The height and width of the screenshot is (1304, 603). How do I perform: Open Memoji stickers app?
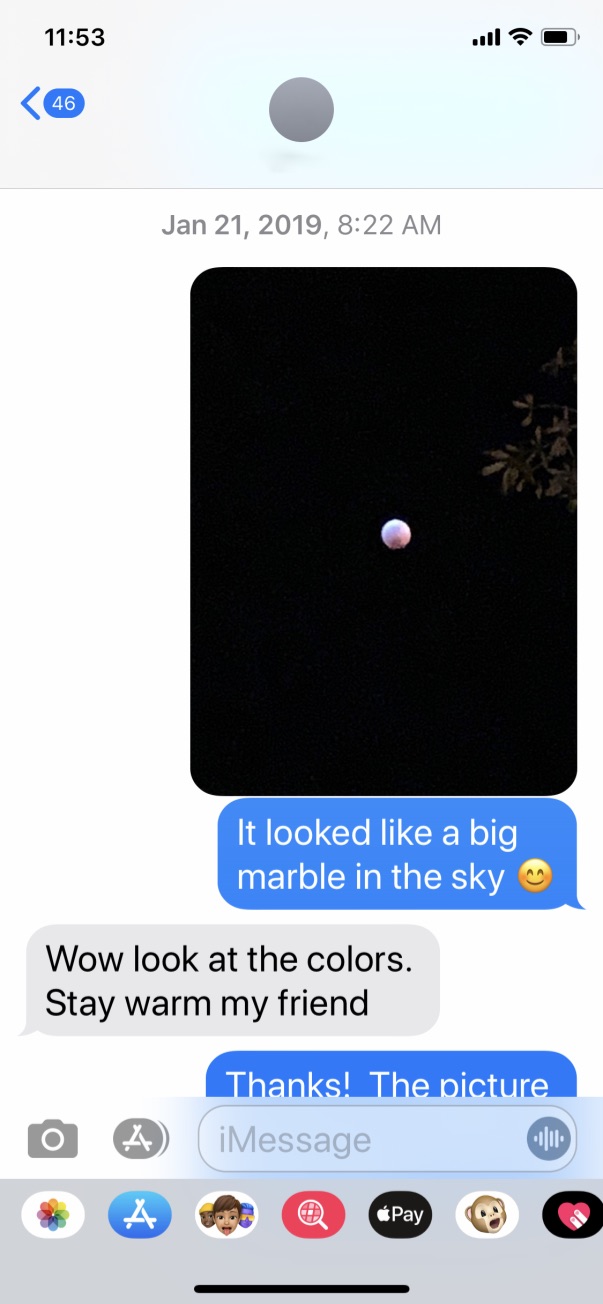[227, 1215]
